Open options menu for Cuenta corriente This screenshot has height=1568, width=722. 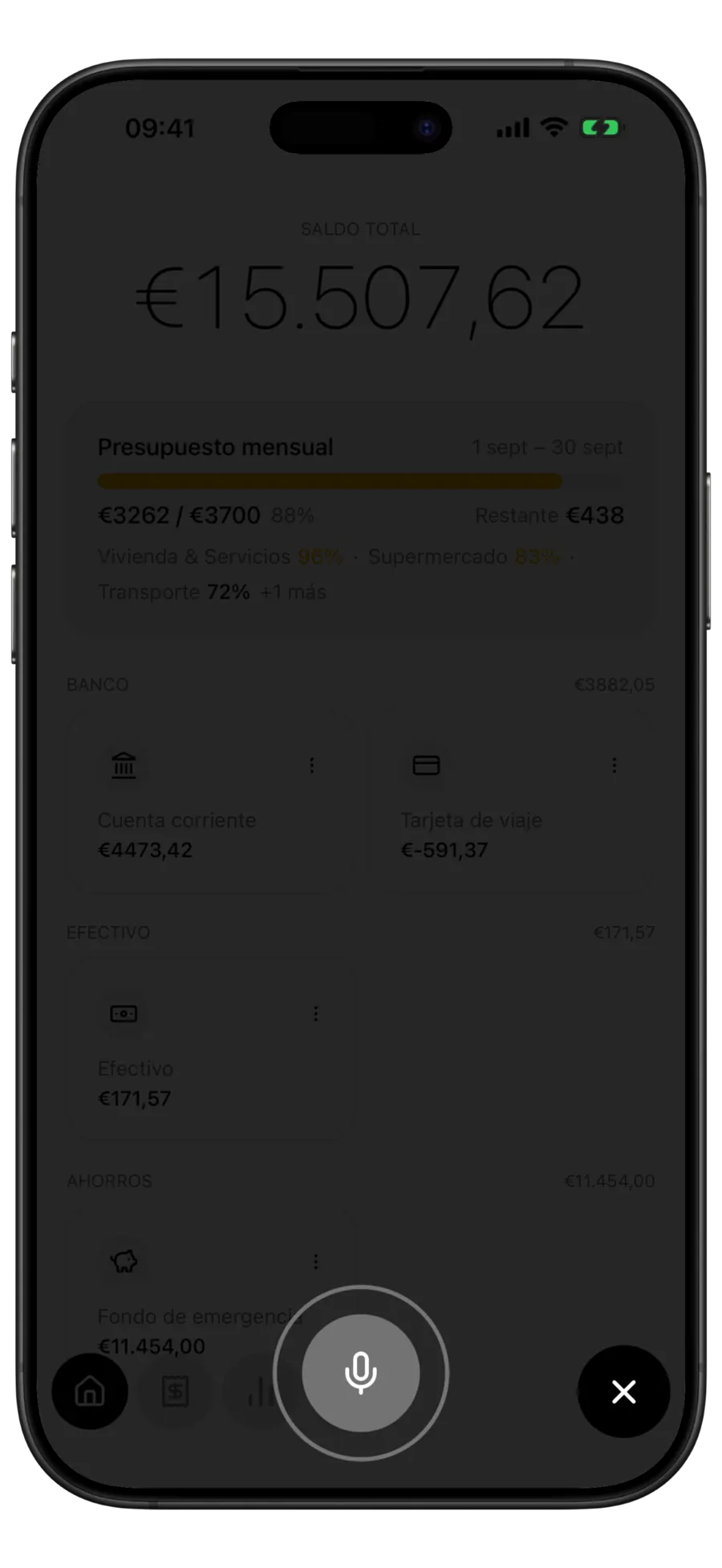point(312,765)
